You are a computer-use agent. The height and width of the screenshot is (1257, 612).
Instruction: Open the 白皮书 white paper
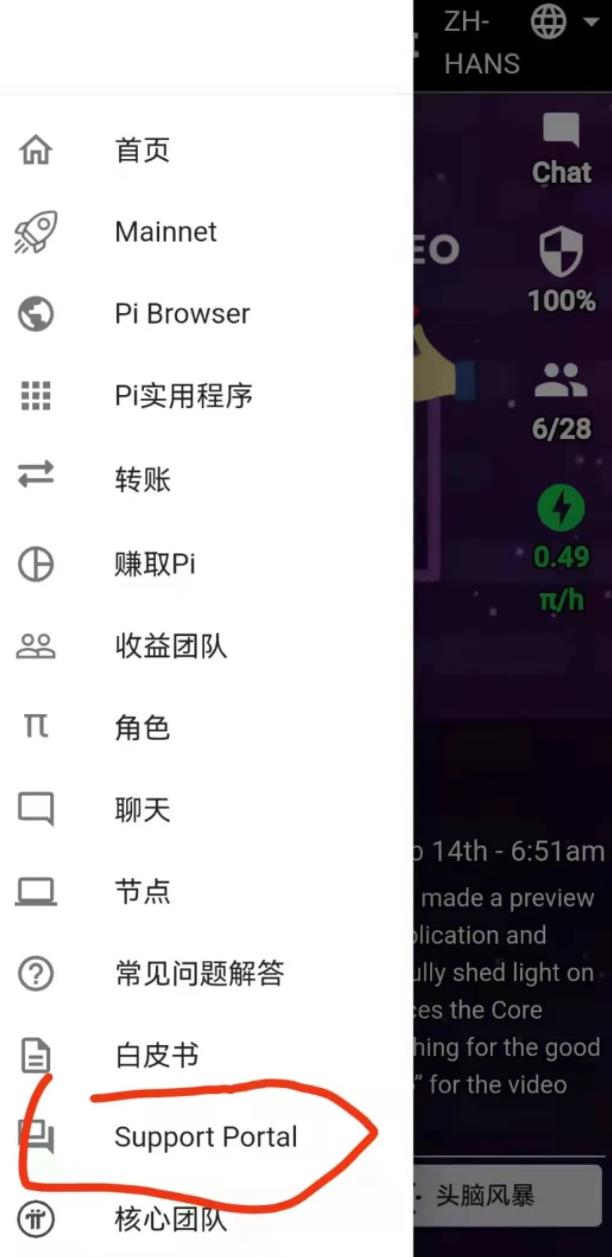[x=156, y=1055]
